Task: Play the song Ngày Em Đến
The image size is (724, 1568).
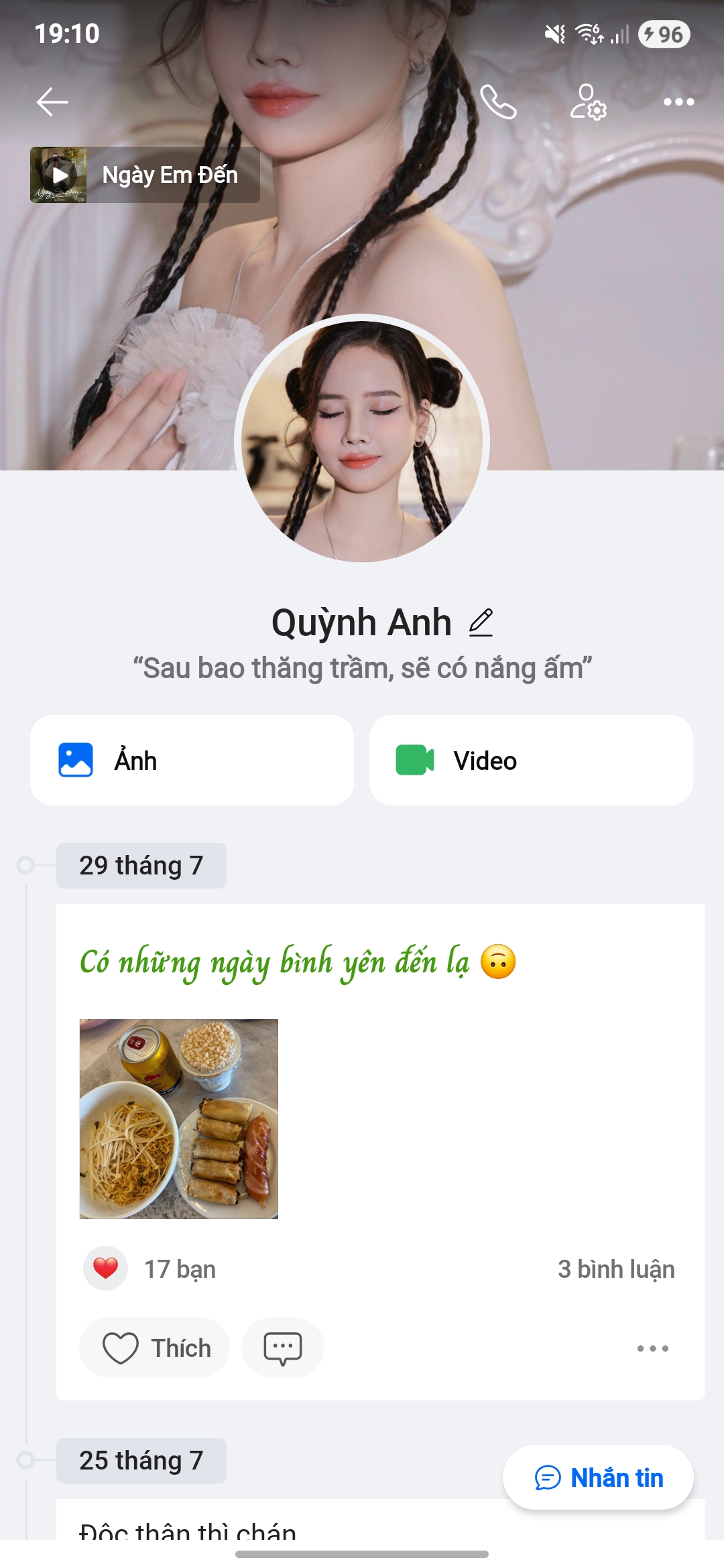Action: pos(59,175)
